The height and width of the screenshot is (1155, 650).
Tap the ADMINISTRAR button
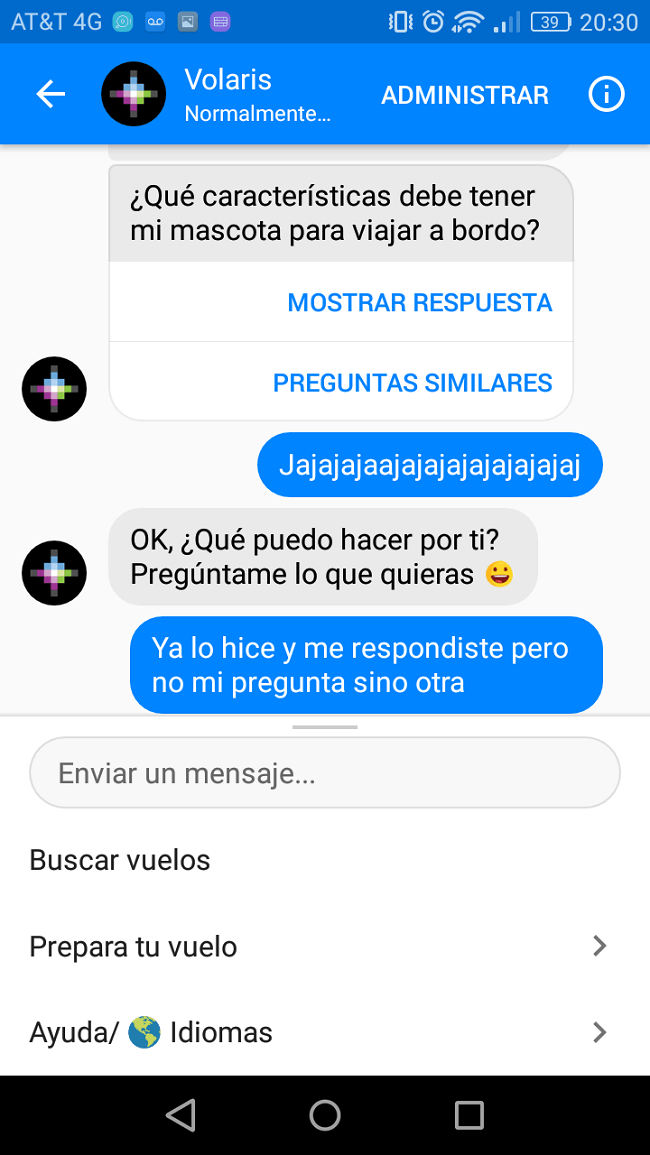465,95
